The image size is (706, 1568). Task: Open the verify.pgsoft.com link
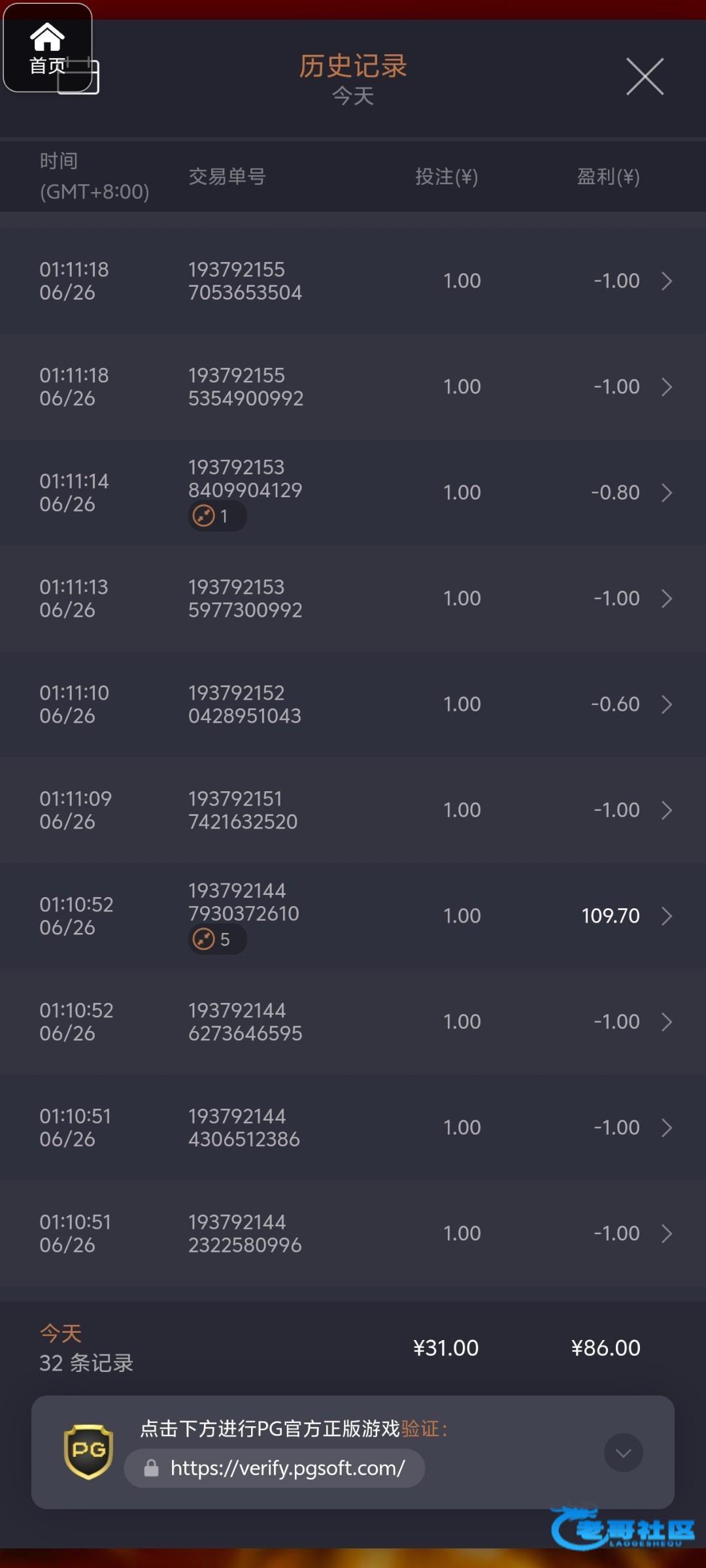point(275,1468)
